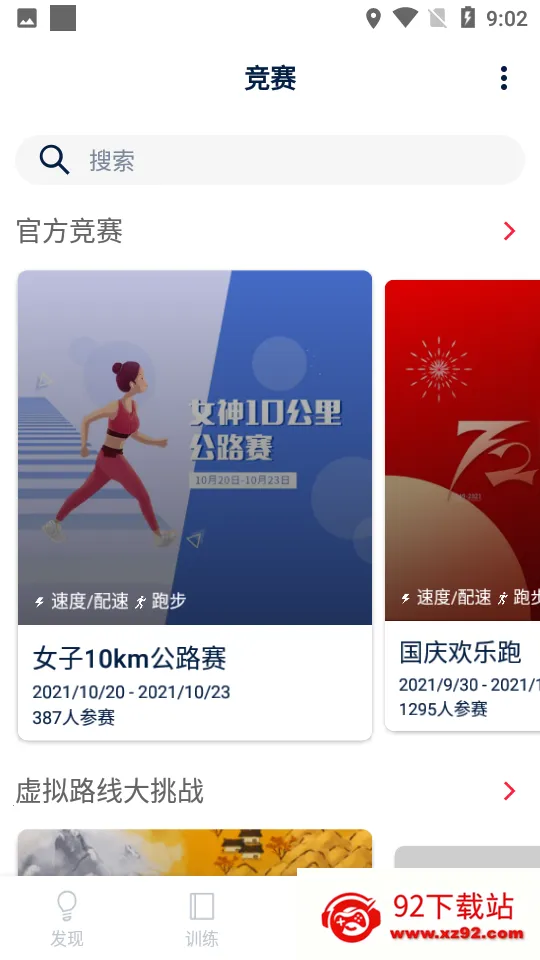This screenshot has height=960, width=540.
Task: Expand the 虚拟路线大挑战 section arrow
Action: tap(509, 790)
